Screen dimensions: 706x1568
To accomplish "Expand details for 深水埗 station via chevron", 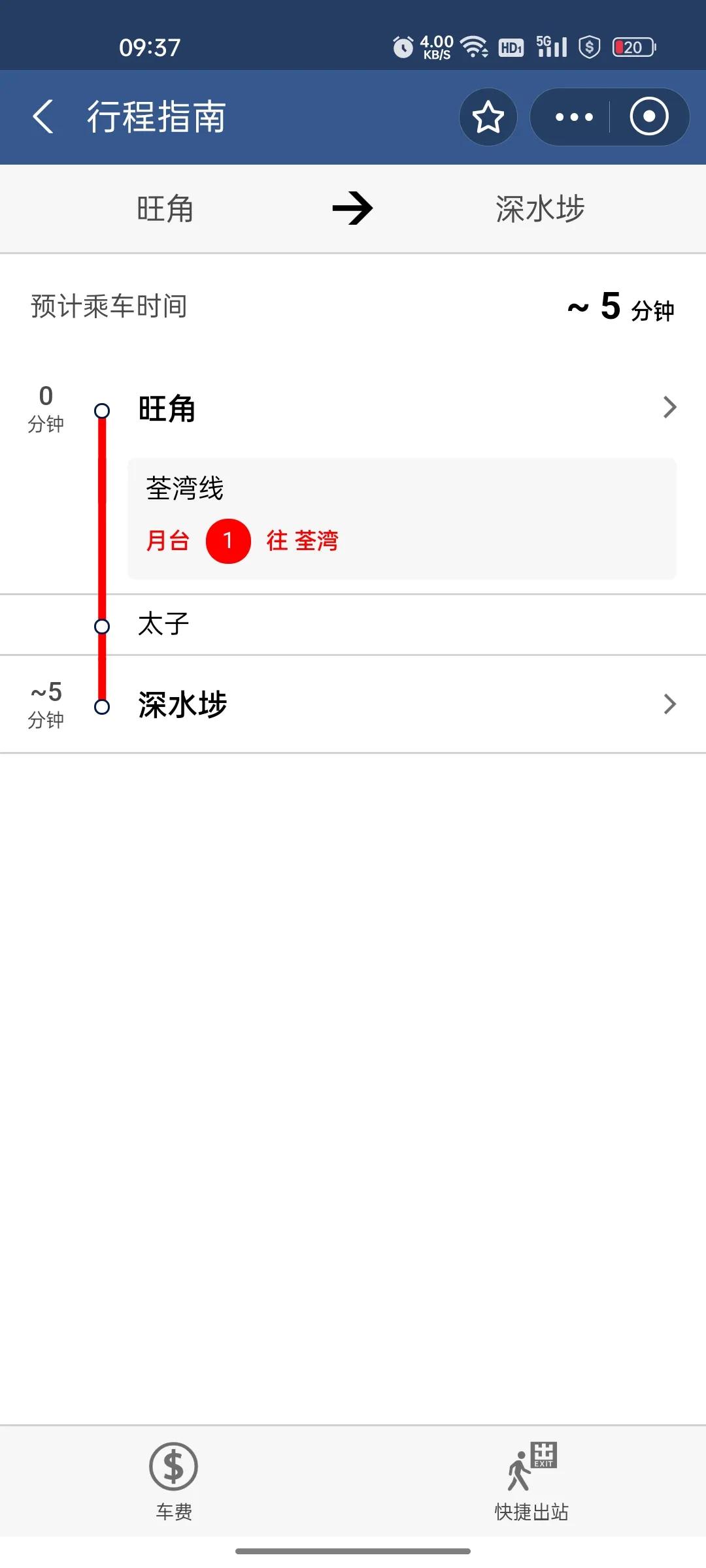I will tap(670, 704).
